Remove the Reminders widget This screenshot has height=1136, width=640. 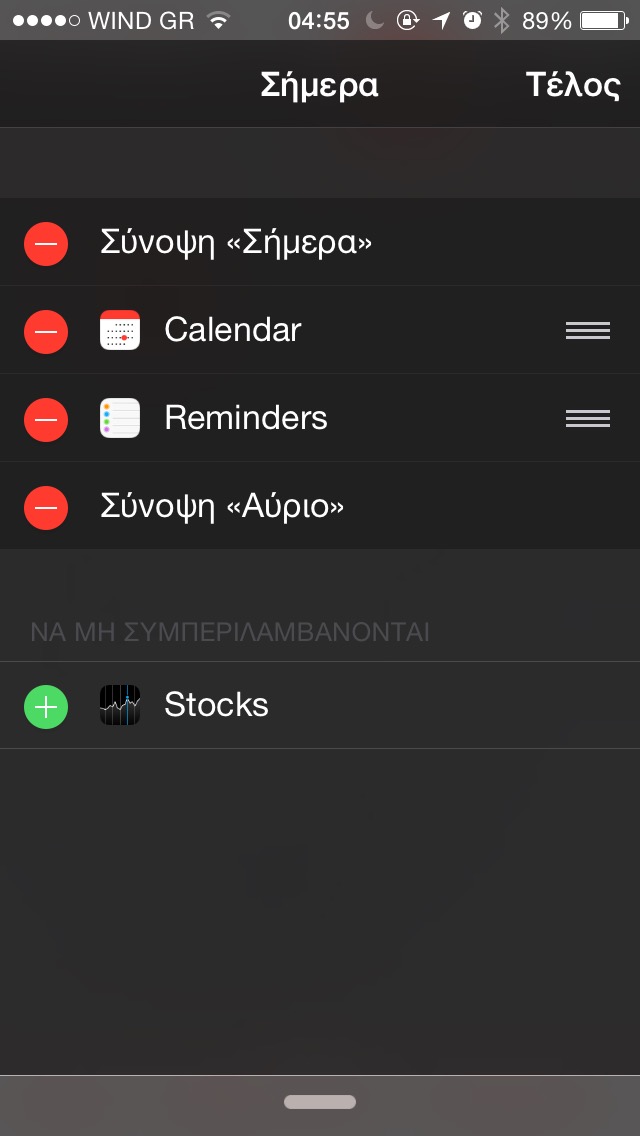point(46,419)
